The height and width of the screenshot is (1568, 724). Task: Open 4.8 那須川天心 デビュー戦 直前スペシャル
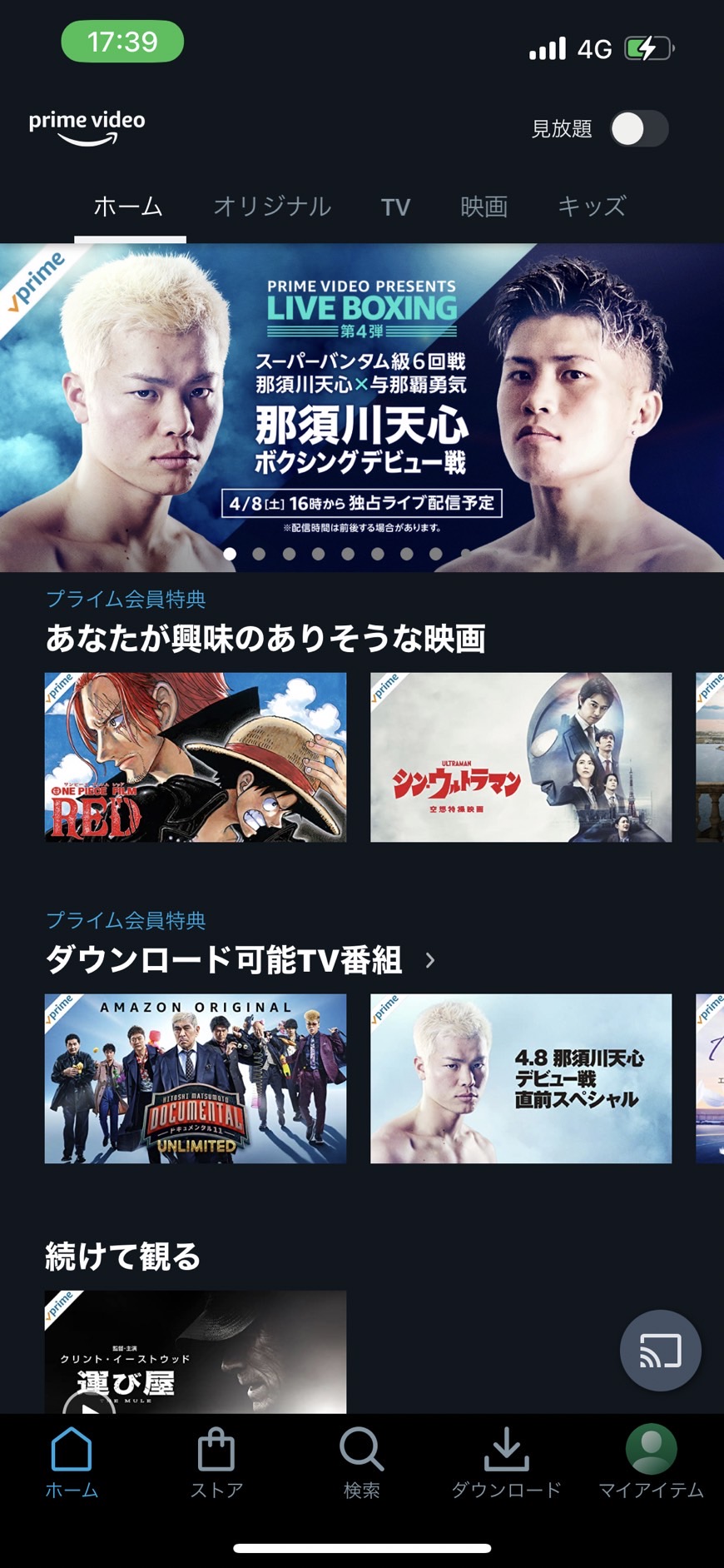tap(521, 1078)
